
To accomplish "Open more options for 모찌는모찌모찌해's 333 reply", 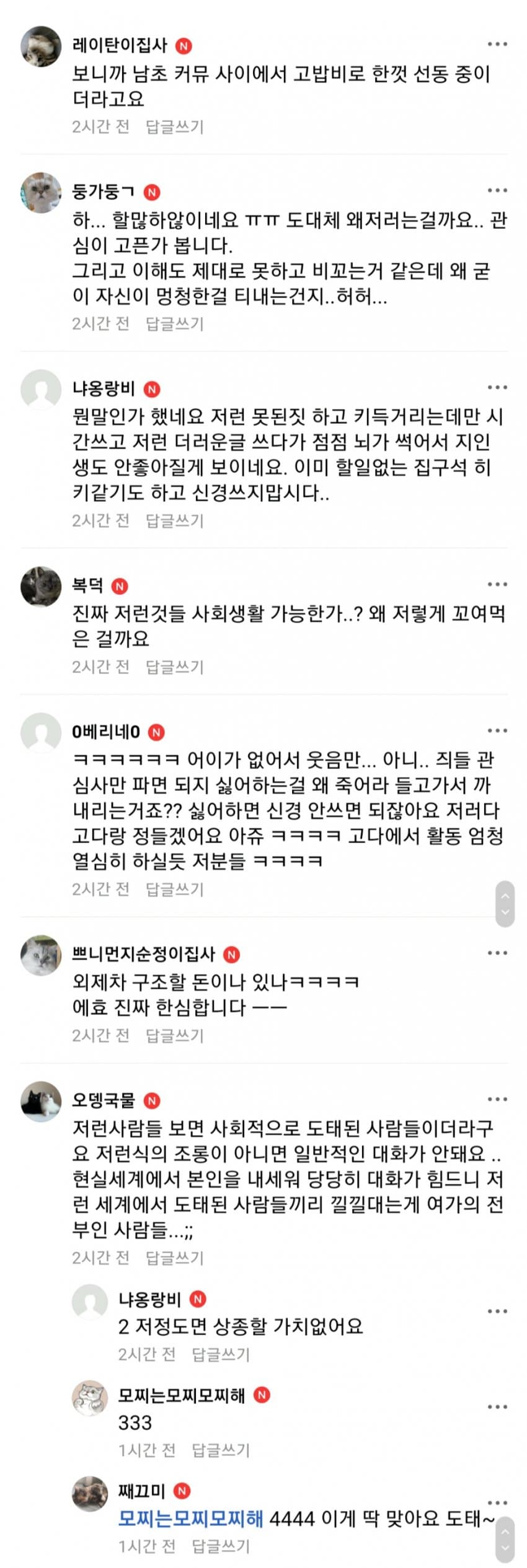I will tap(497, 1407).
